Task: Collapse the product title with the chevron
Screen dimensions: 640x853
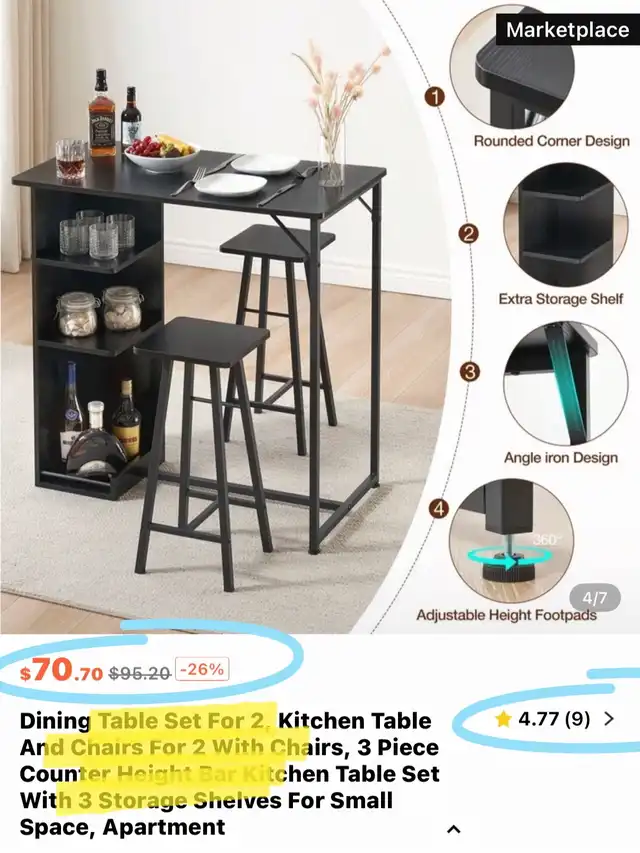Action: [453, 829]
